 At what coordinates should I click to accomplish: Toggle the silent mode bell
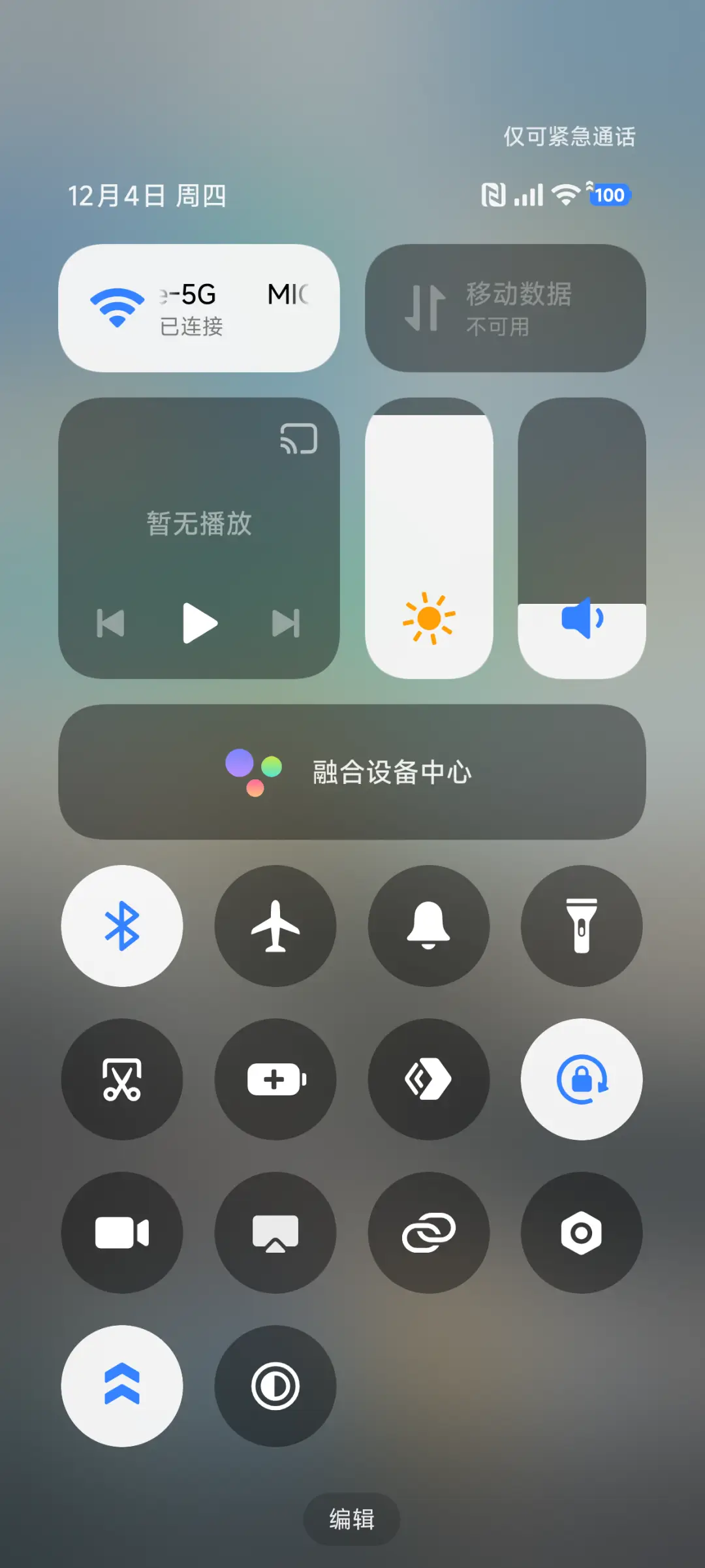click(x=428, y=927)
